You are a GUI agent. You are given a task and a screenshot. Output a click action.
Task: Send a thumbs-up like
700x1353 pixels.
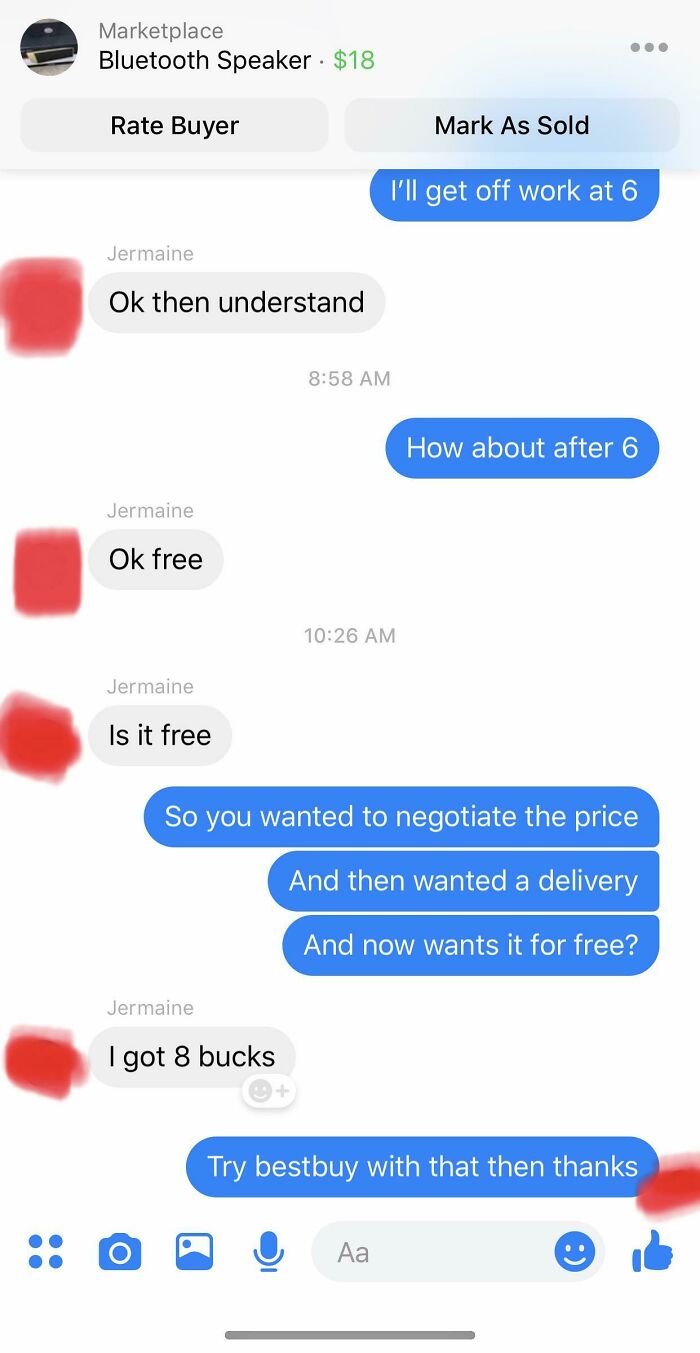(x=653, y=1251)
